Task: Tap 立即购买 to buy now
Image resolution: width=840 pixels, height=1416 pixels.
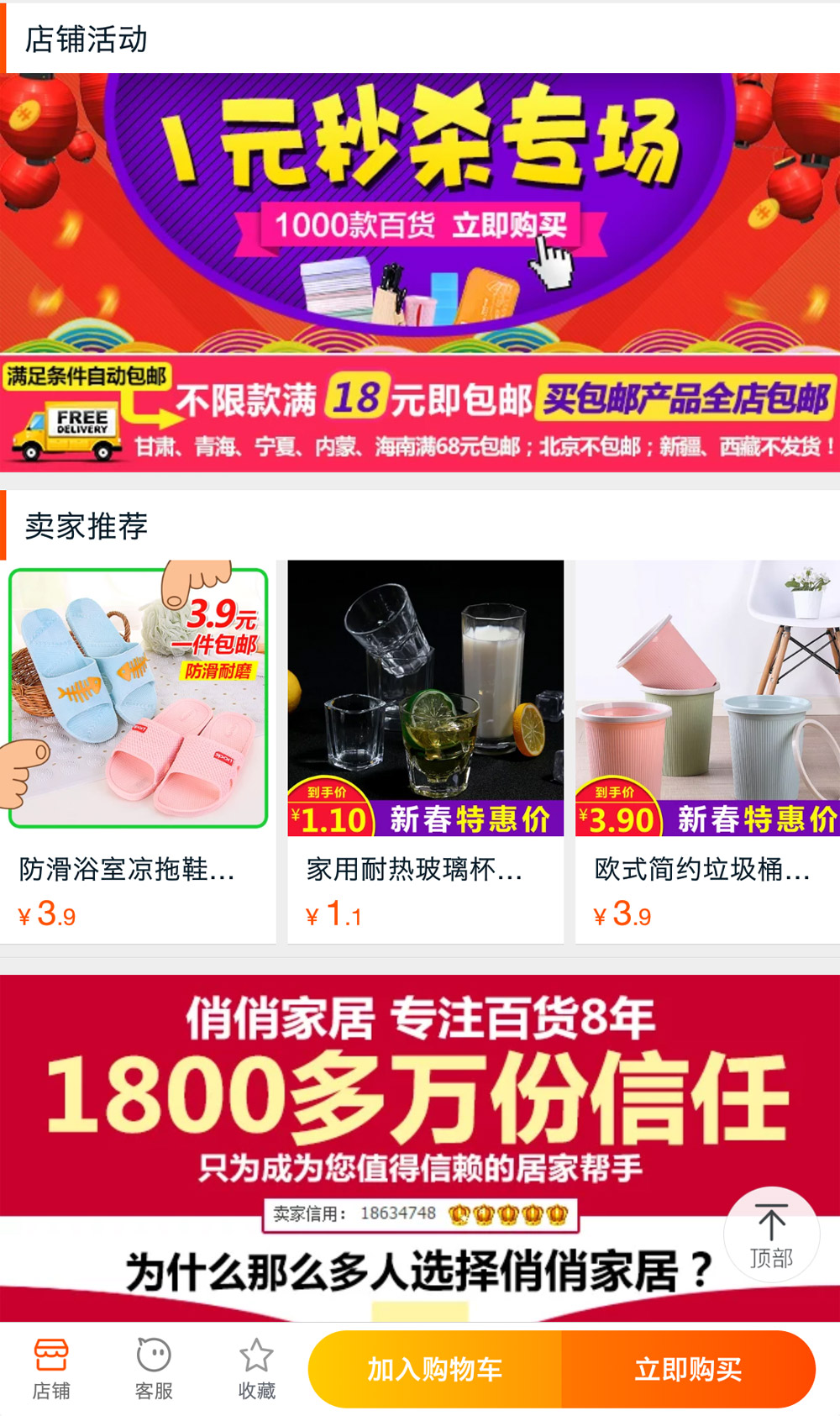Action: pos(688,1370)
